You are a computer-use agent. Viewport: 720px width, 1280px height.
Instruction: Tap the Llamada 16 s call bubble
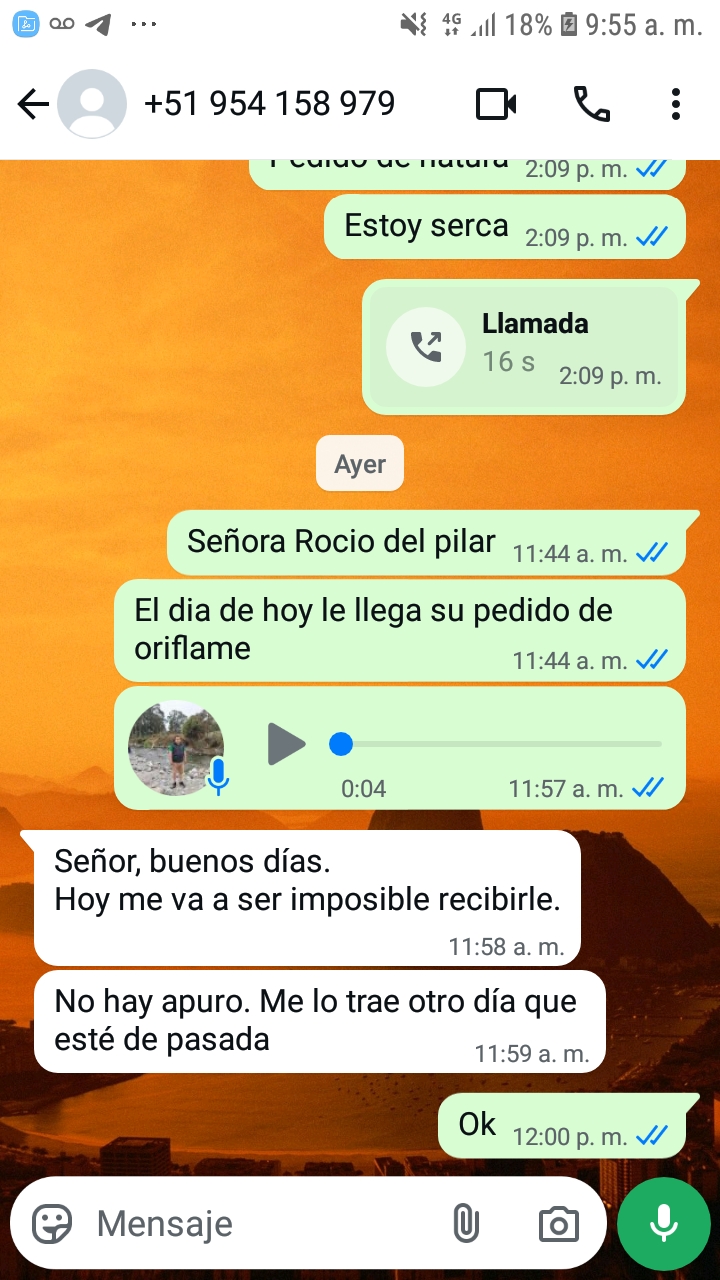tap(524, 347)
